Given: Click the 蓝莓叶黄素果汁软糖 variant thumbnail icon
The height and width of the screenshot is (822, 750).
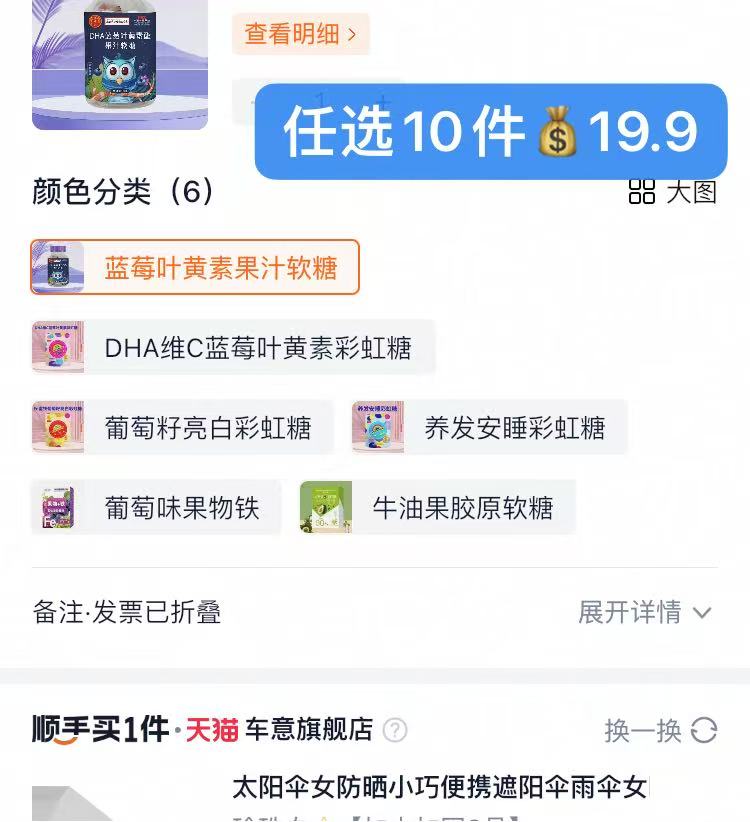Looking at the screenshot, I should 57,266.
